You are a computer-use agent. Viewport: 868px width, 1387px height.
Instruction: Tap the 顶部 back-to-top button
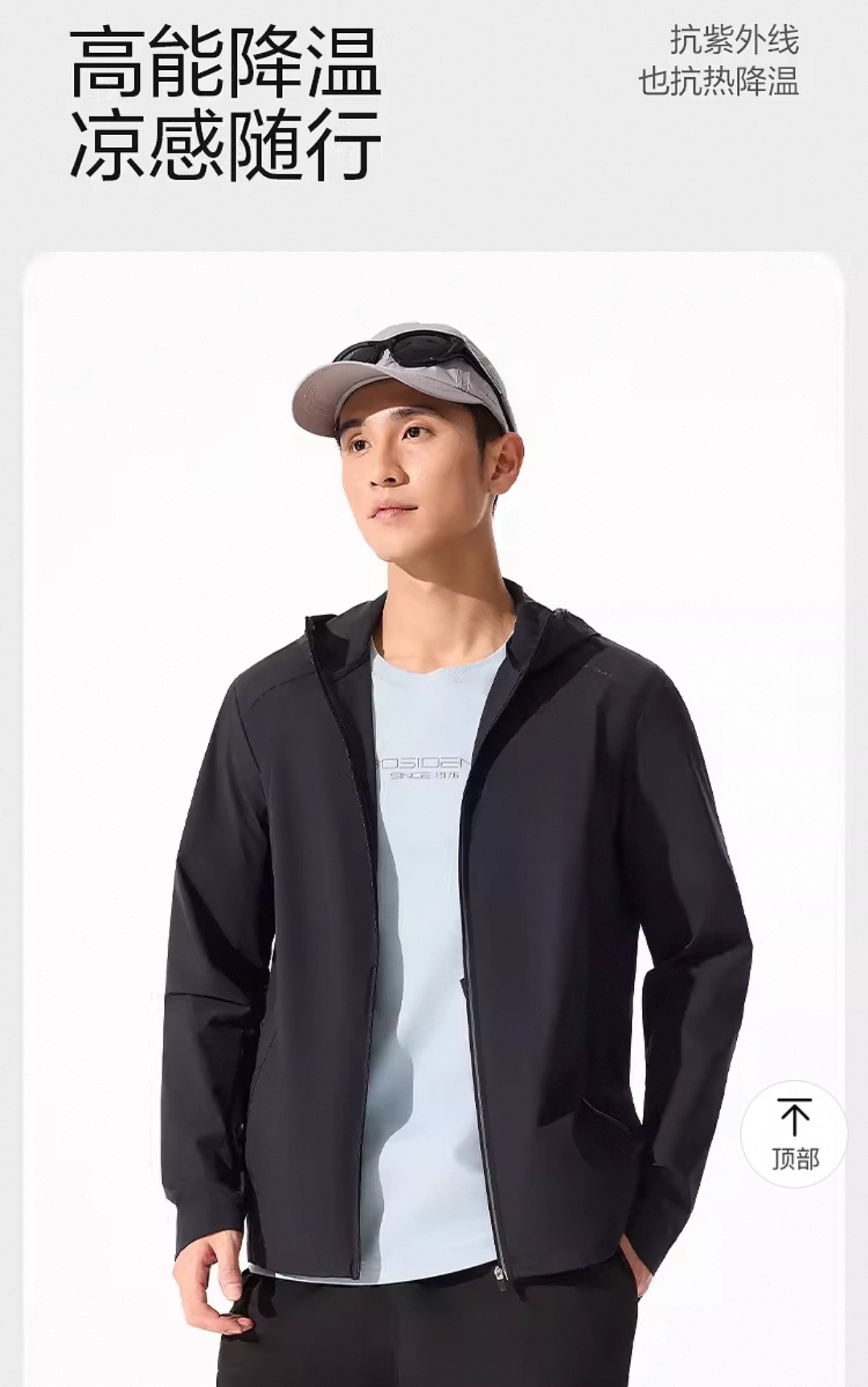[x=794, y=1134]
